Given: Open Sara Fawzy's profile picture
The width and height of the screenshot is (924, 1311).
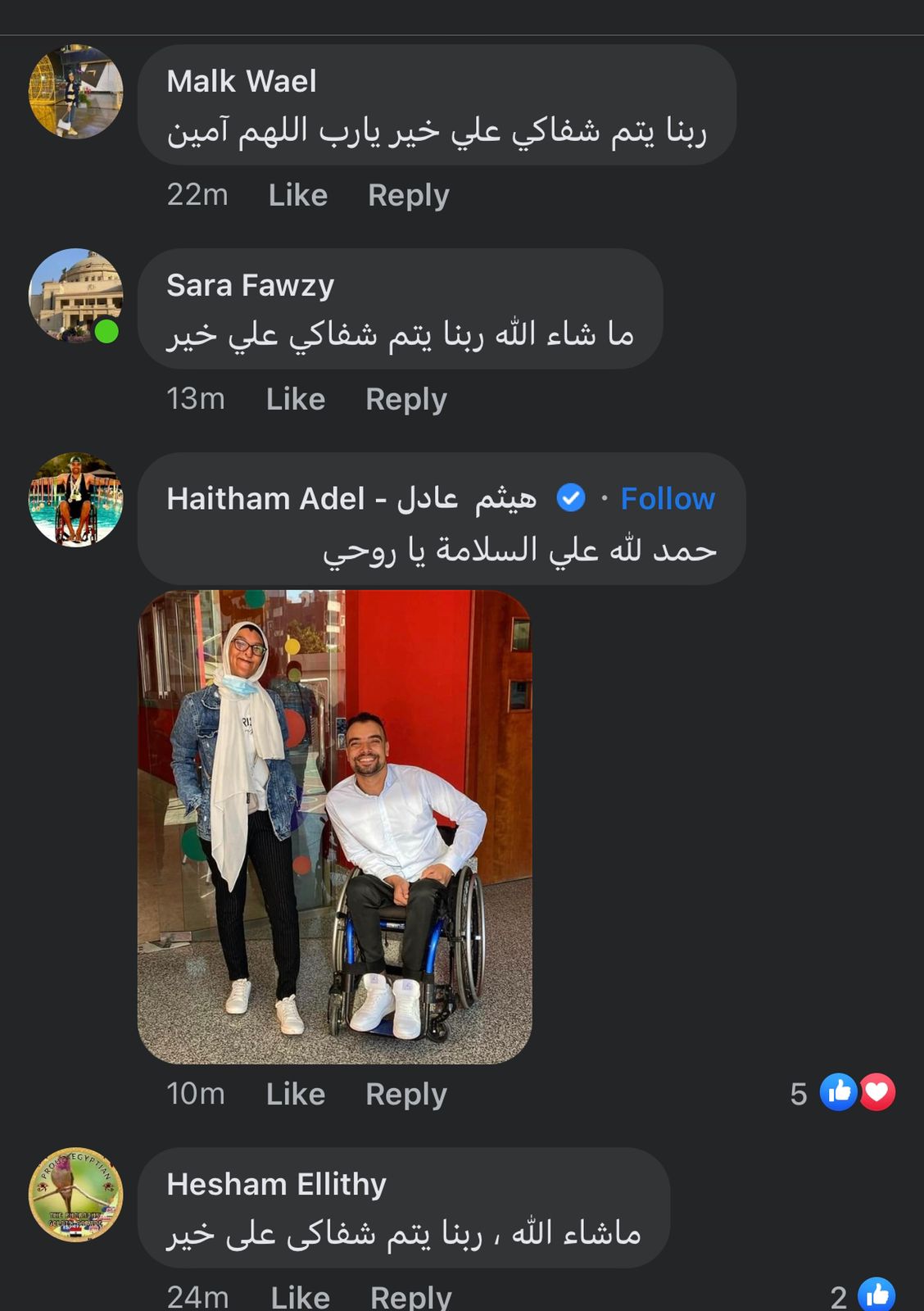Looking at the screenshot, I should [x=75, y=295].
